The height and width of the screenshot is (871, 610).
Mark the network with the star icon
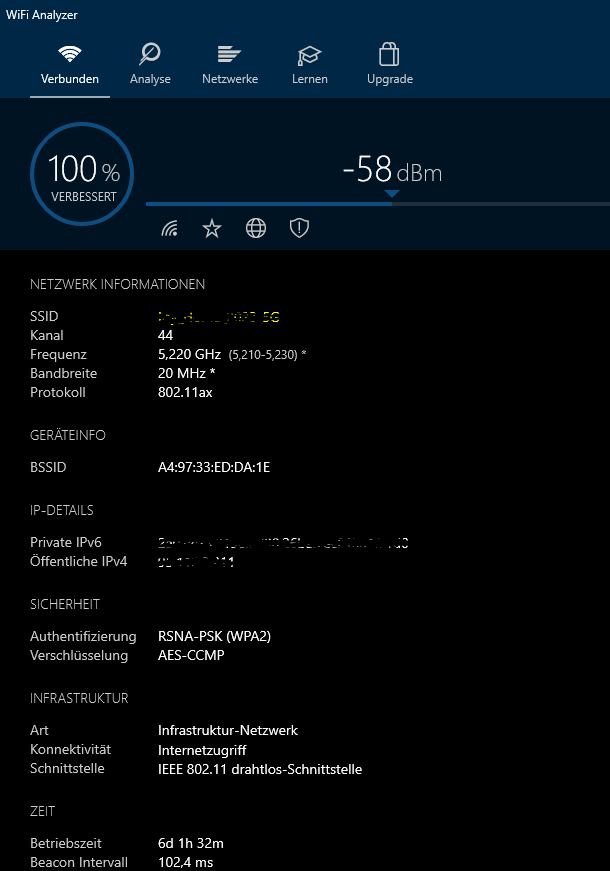pyautogui.click(x=212, y=229)
